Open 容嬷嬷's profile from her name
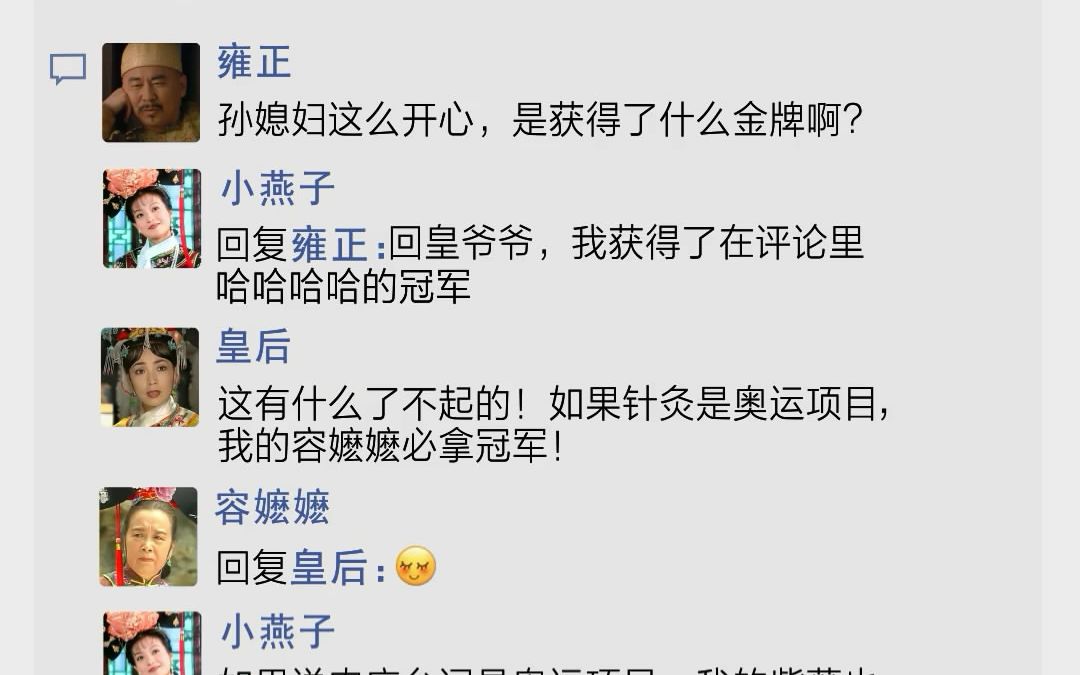The height and width of the screenshot is (675, 1080). 272,508
